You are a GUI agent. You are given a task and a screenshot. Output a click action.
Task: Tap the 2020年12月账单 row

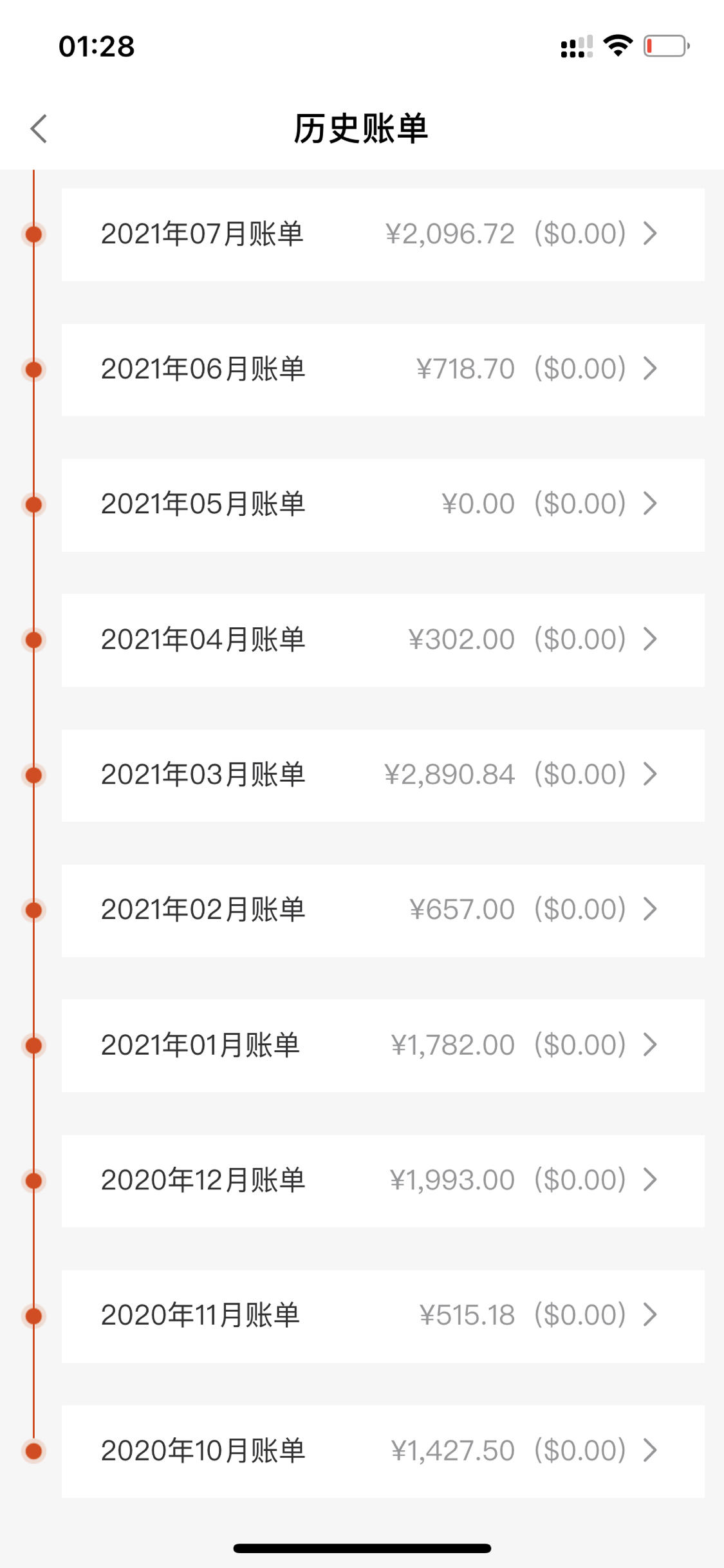pos(383,1181)
